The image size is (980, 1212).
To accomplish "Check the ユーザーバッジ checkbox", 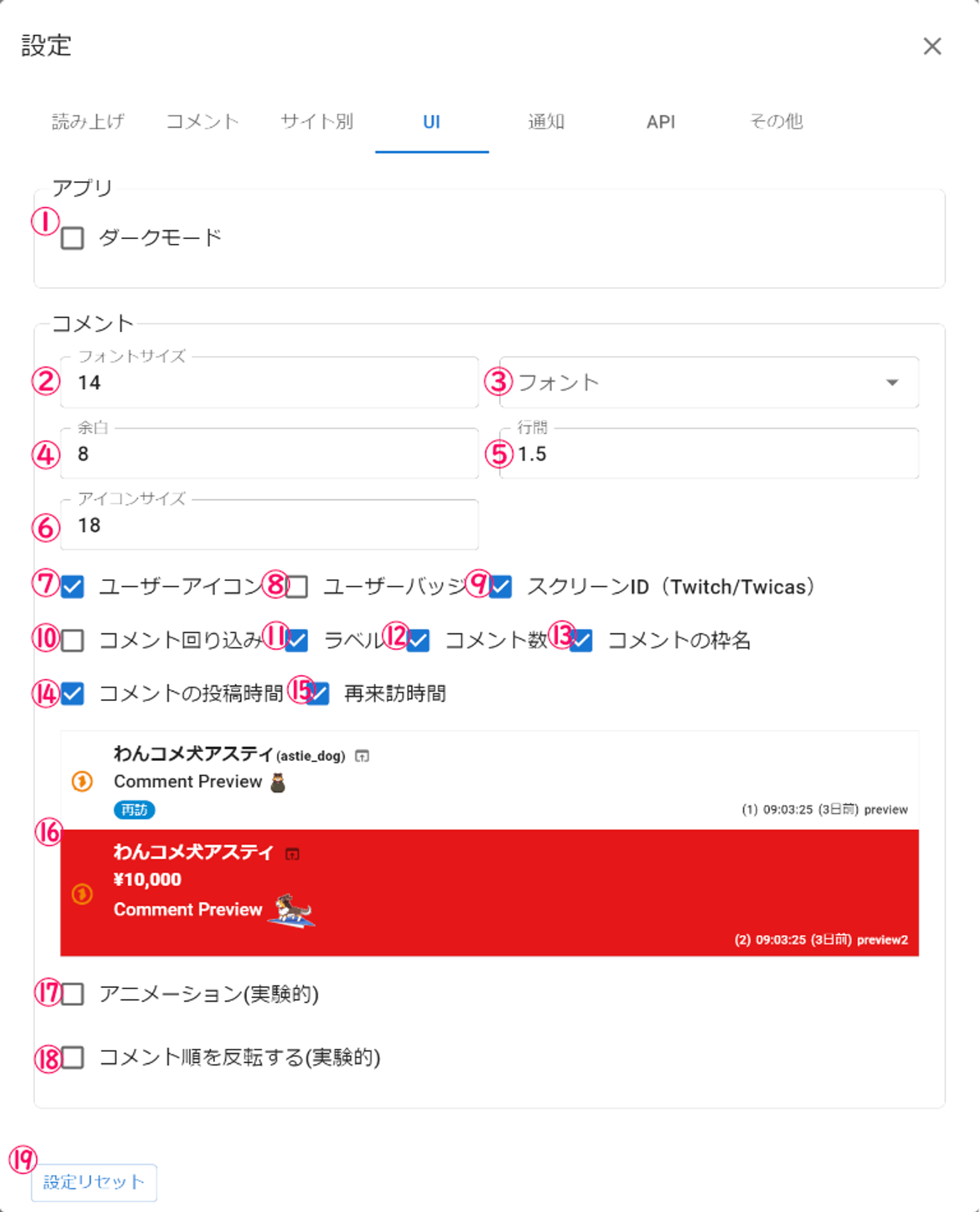I will pos(297,587).
